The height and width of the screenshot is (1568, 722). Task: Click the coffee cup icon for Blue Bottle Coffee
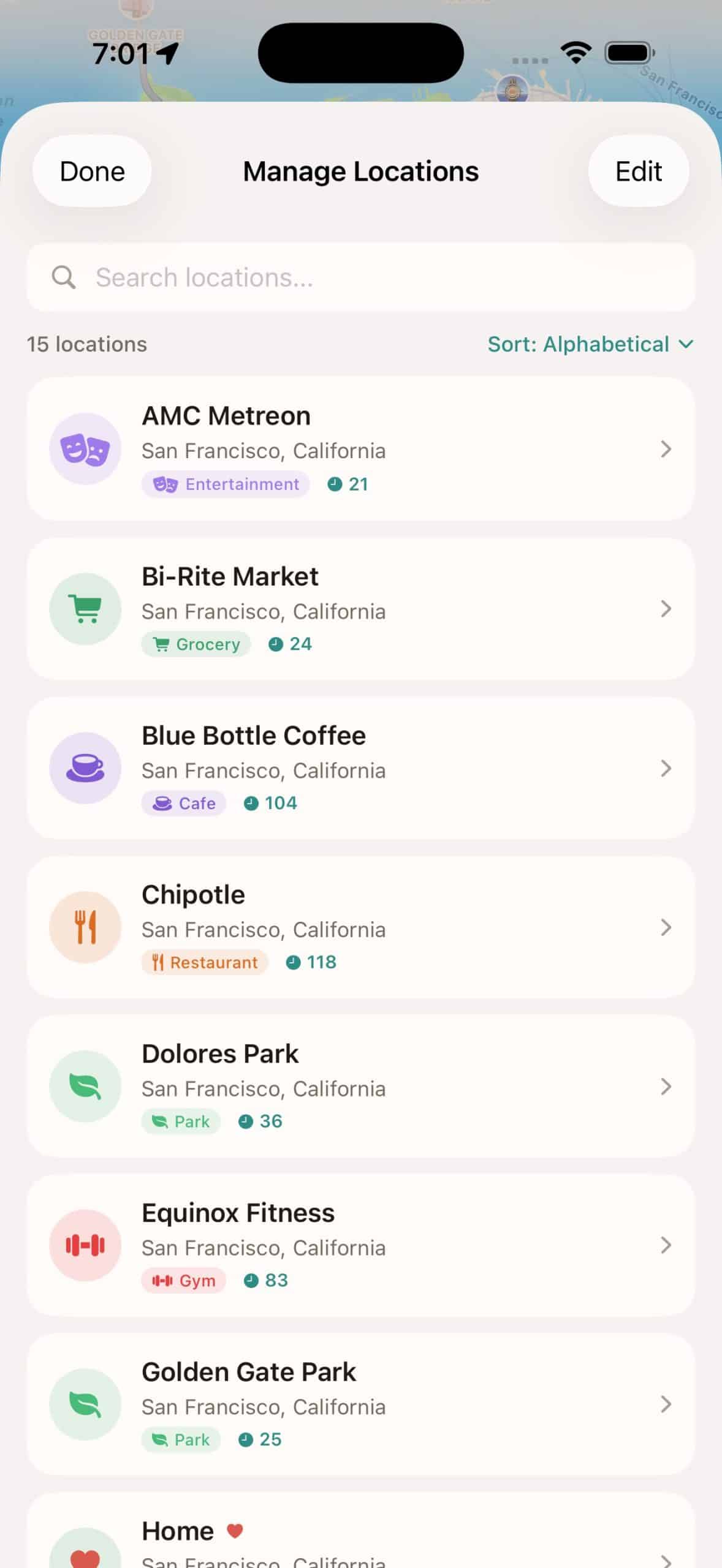click(x=85, y=767)
